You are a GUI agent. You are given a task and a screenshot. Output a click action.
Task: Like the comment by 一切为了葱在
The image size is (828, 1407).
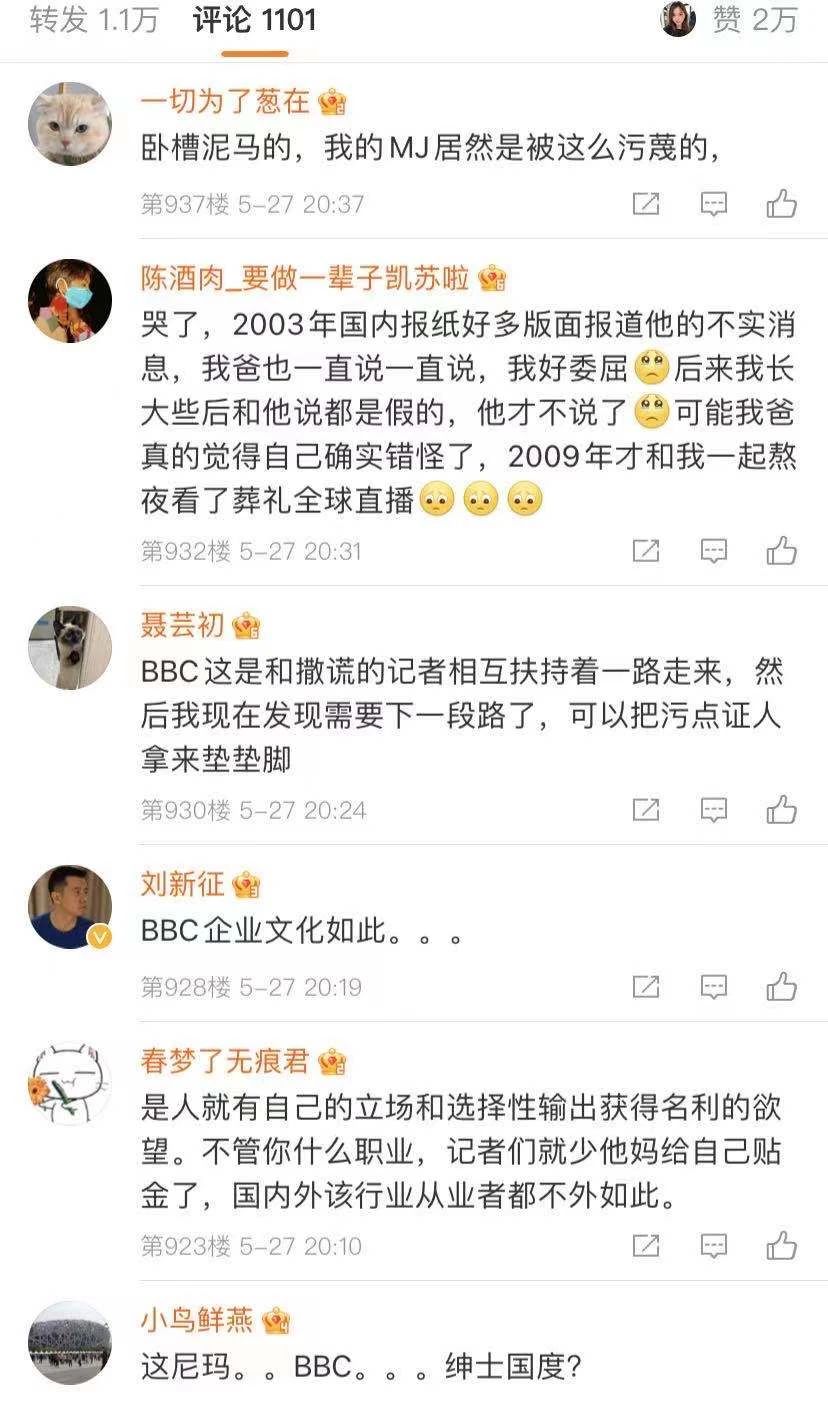pos(781,204)
